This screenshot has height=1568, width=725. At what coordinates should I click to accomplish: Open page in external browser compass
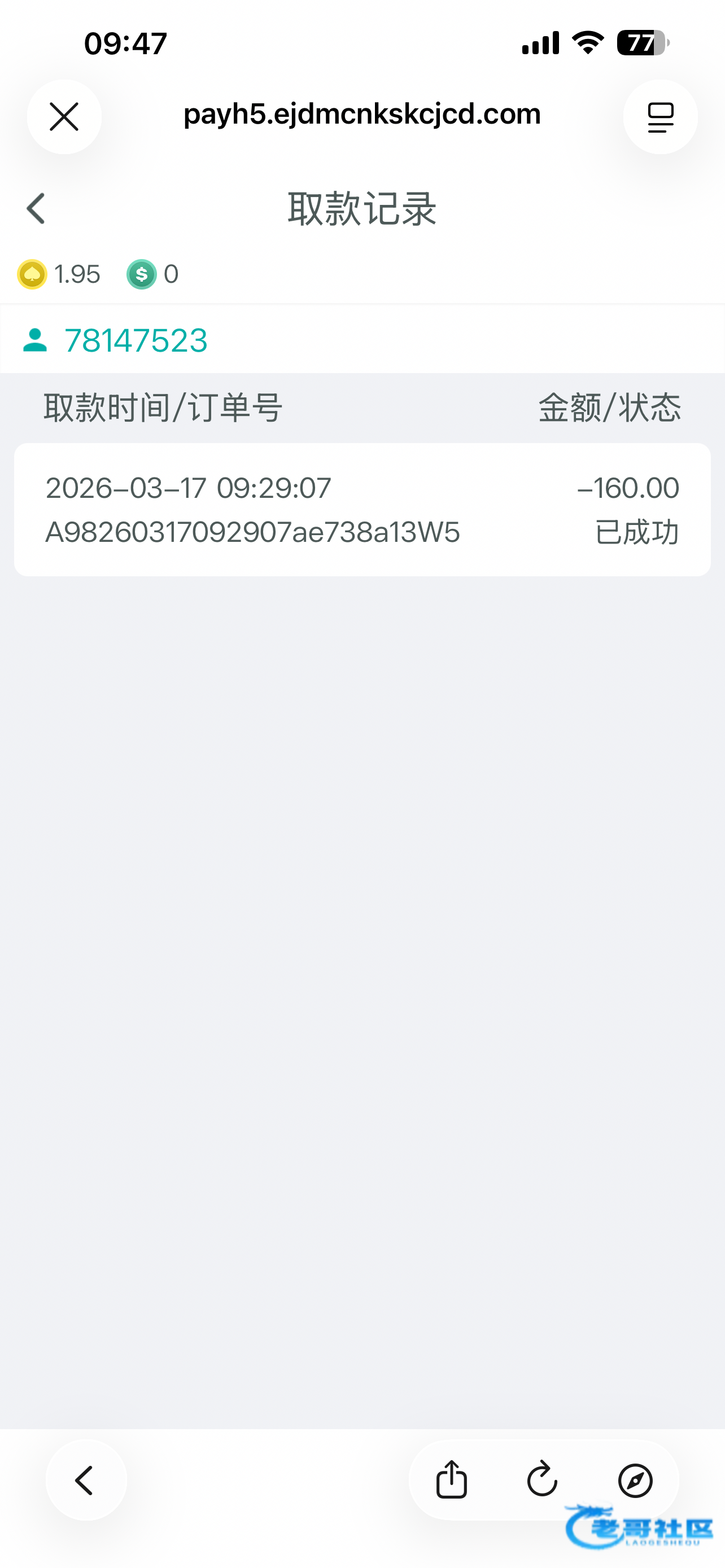[635, 1479]
